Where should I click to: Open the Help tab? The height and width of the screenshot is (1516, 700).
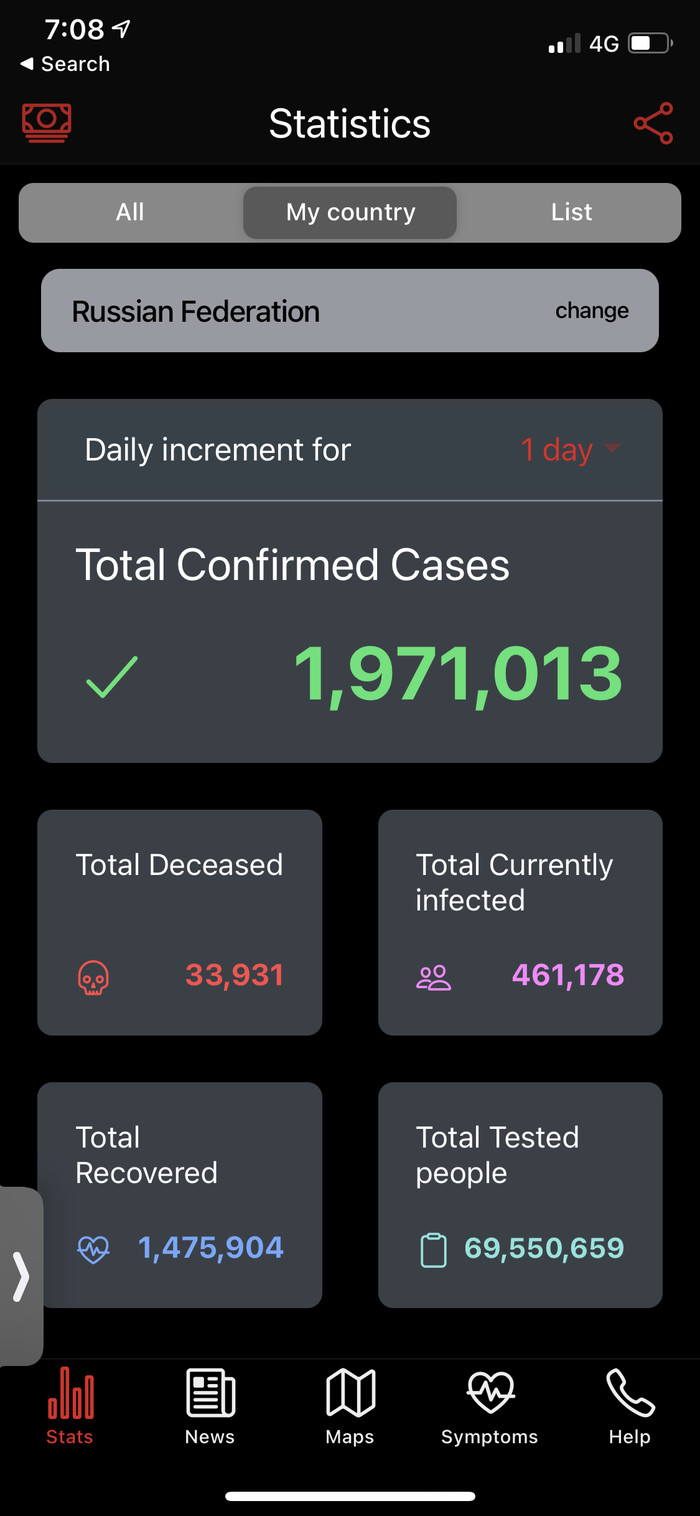pos(630,1406)
